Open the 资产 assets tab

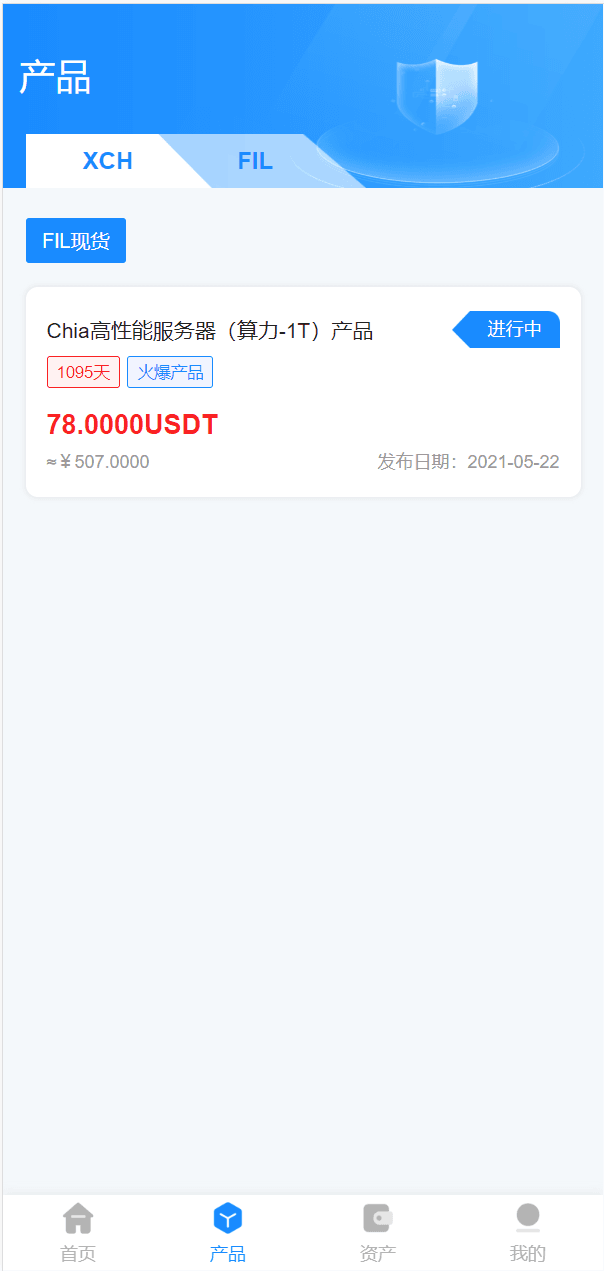click(378, 1232)
